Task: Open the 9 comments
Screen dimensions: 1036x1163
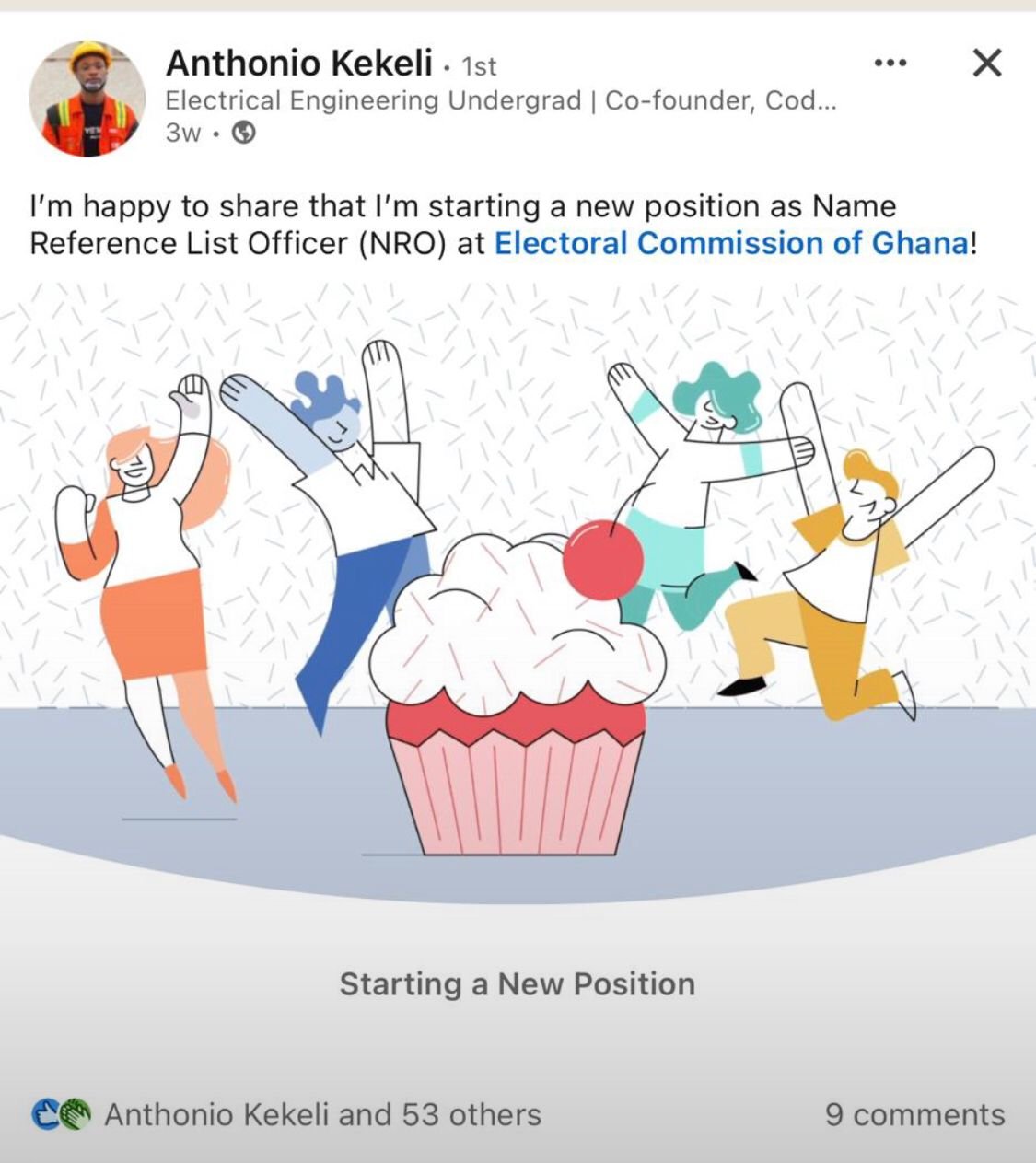Action: click(914, 1114)
